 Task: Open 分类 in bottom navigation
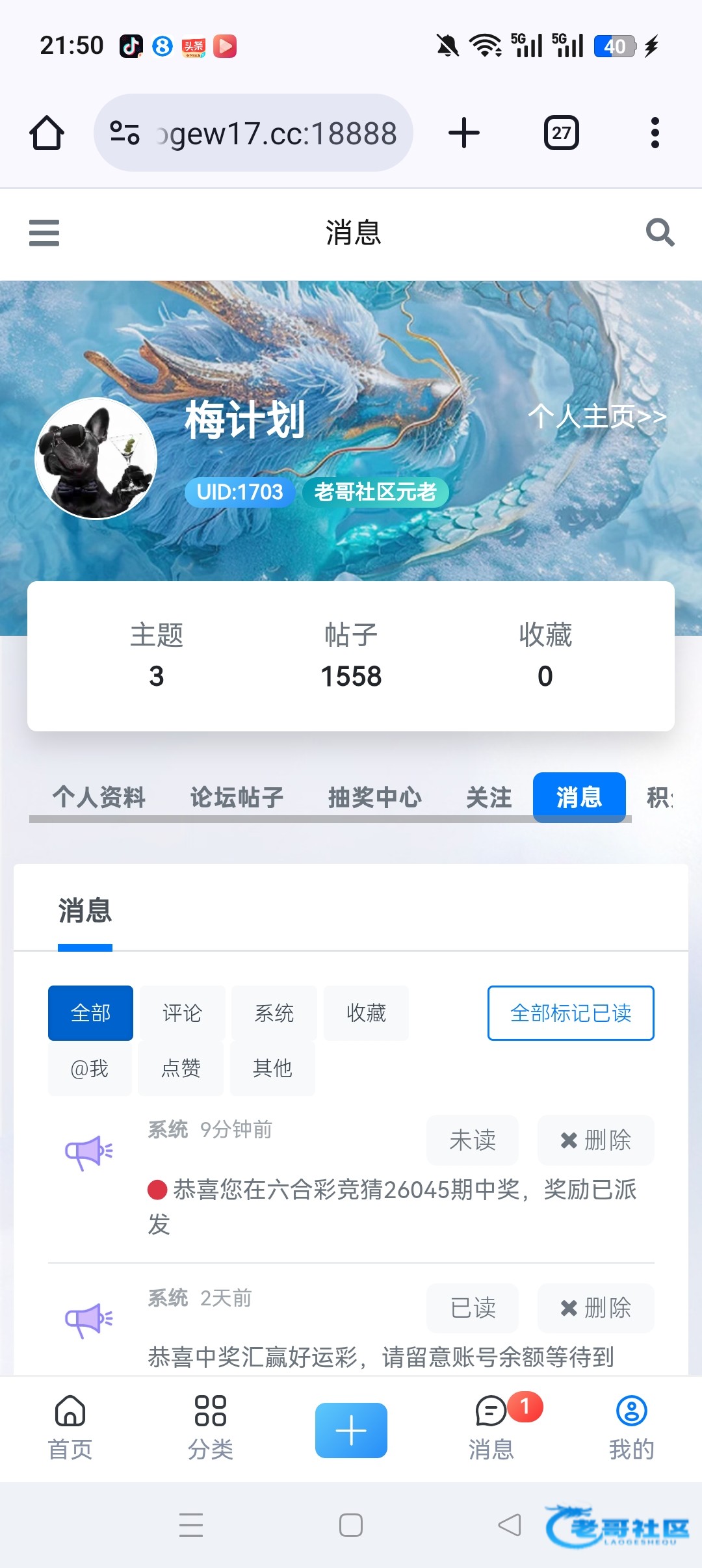pos(211,1428)
